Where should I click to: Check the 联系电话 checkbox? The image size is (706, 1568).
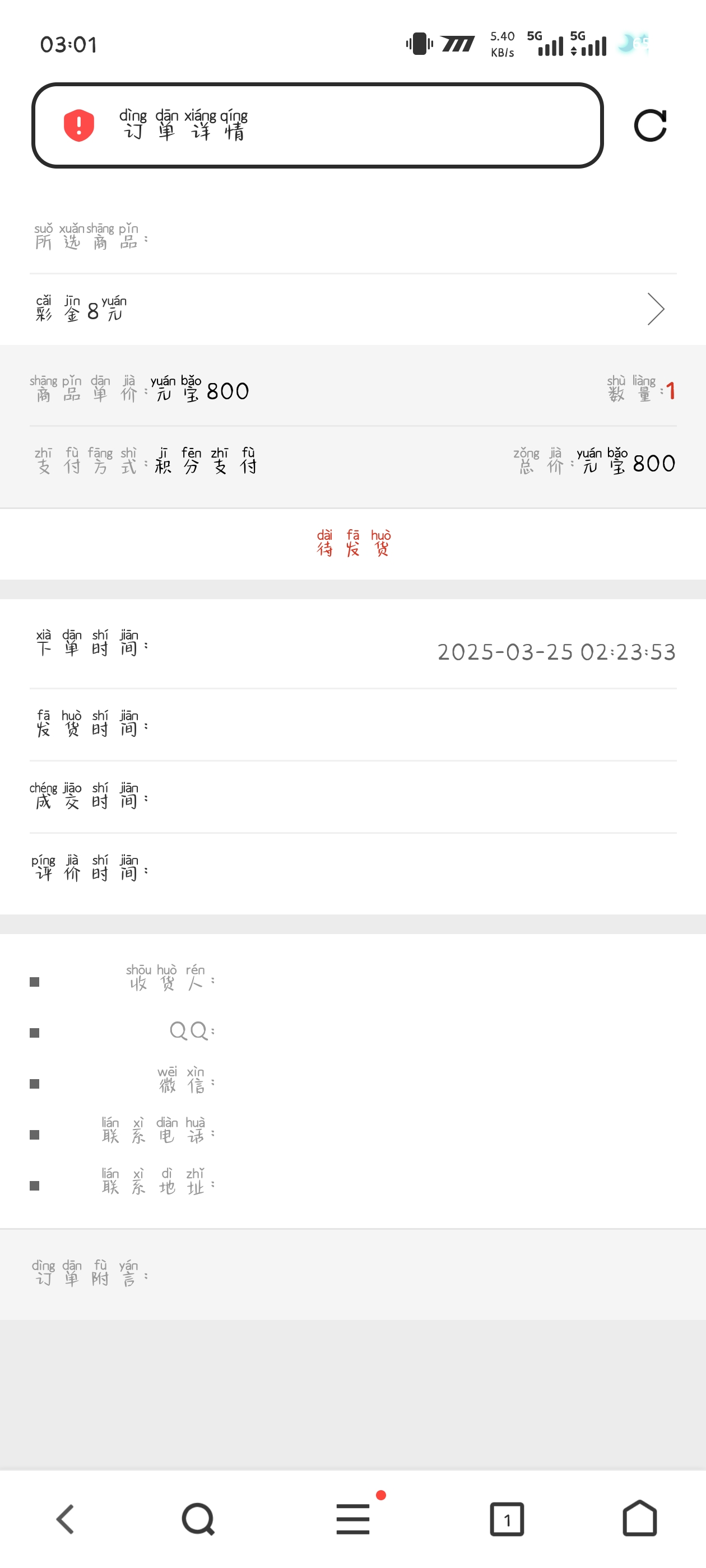(x=35, y=1133)
